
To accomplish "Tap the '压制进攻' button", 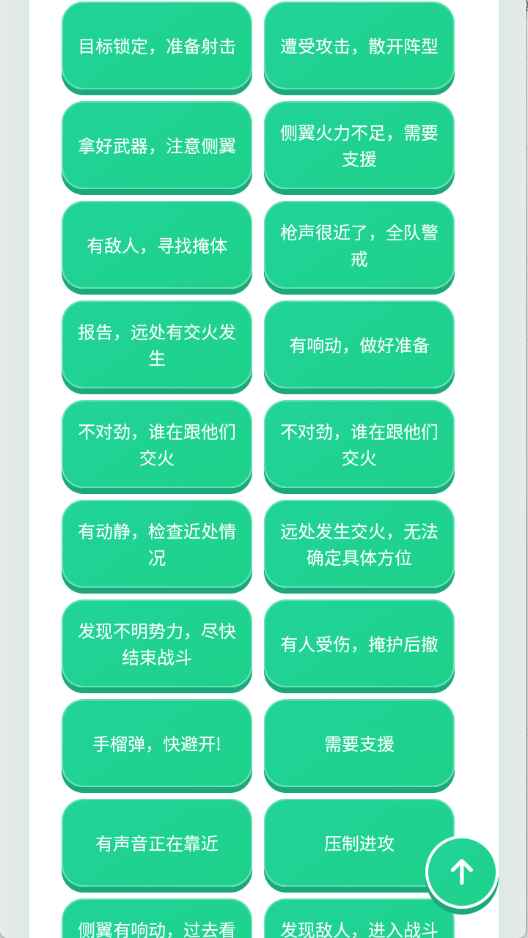I will tap(359, 845).
